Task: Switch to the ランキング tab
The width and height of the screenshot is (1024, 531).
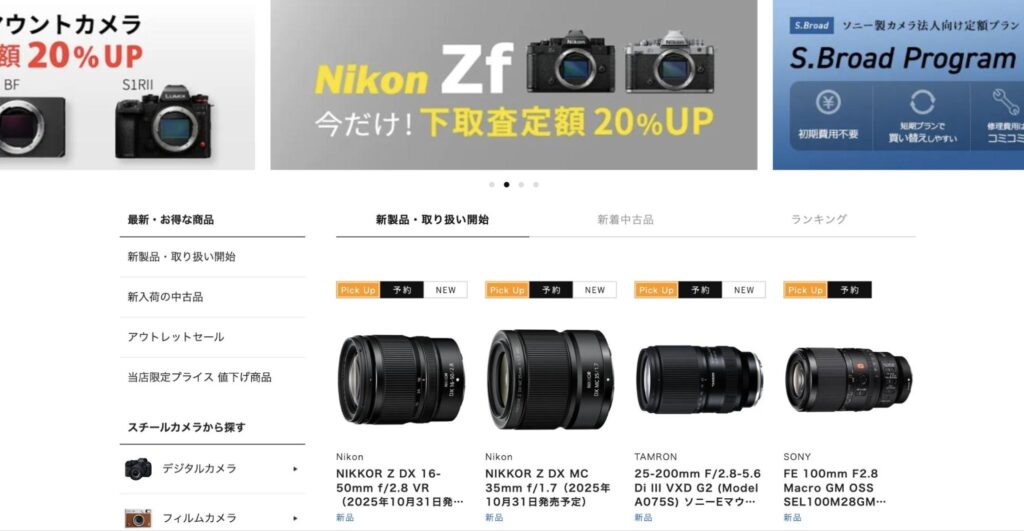Action: click(818, 219)
